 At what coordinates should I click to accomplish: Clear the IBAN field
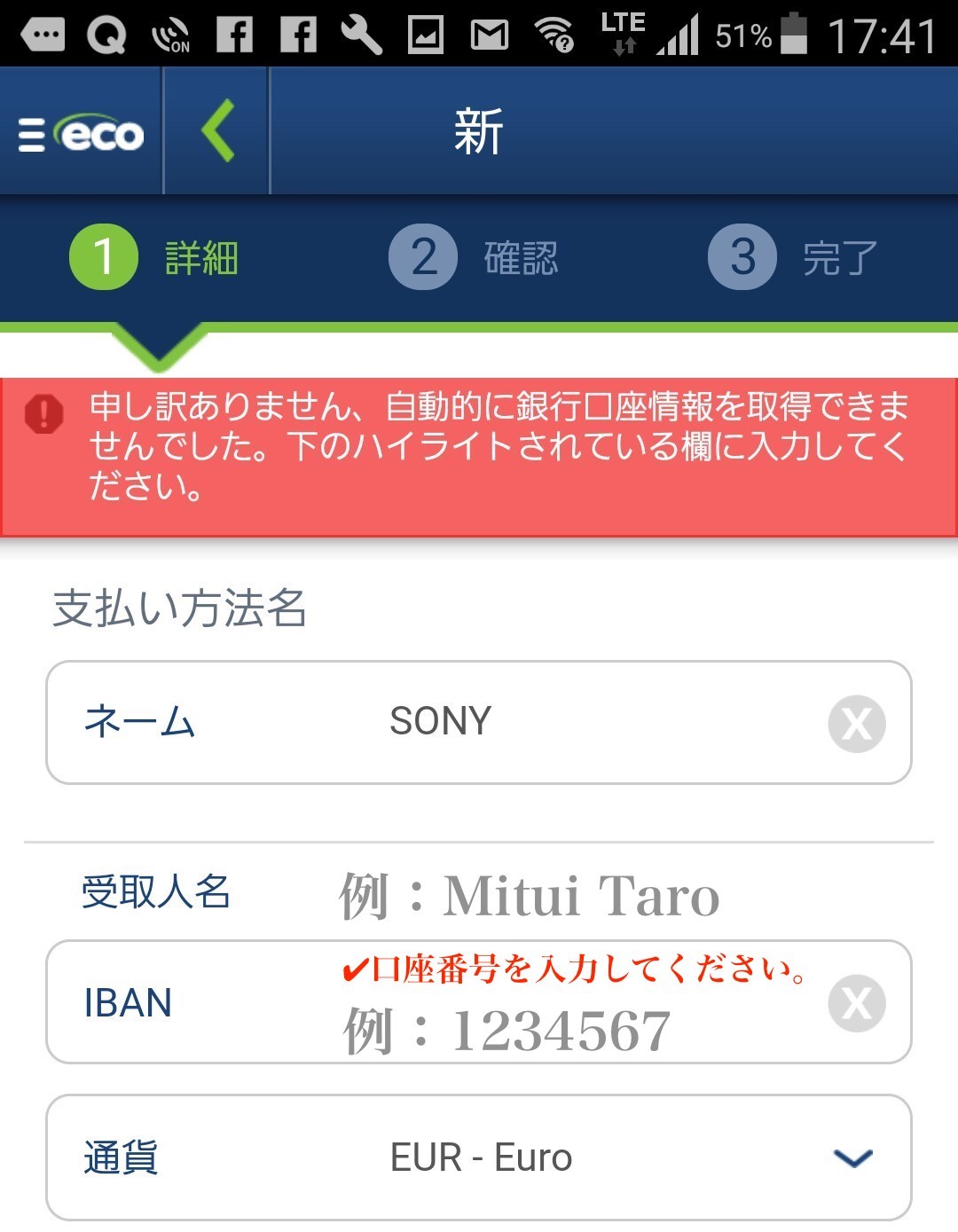coord(856,1003)
